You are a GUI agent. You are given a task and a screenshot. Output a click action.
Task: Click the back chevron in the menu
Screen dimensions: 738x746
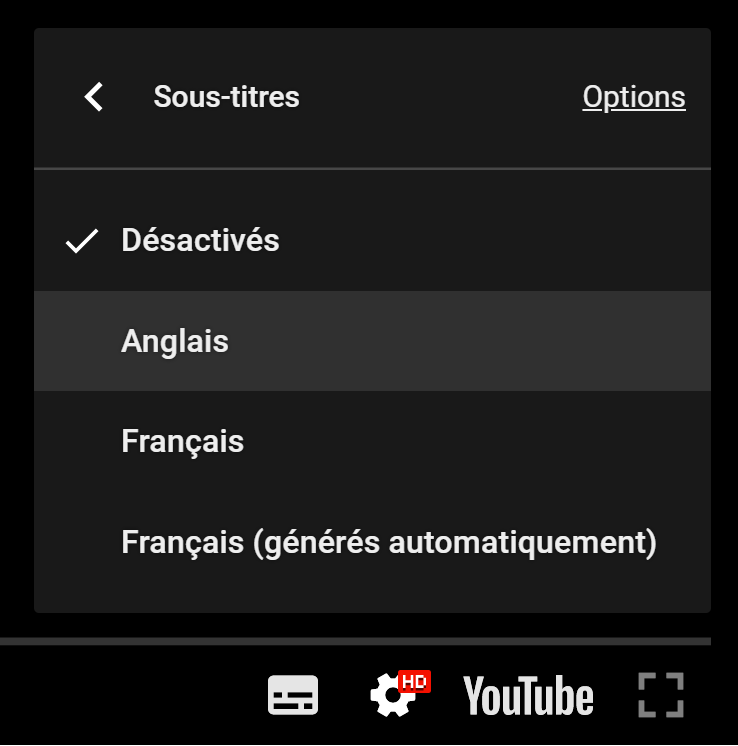click(x=92, y=96)
